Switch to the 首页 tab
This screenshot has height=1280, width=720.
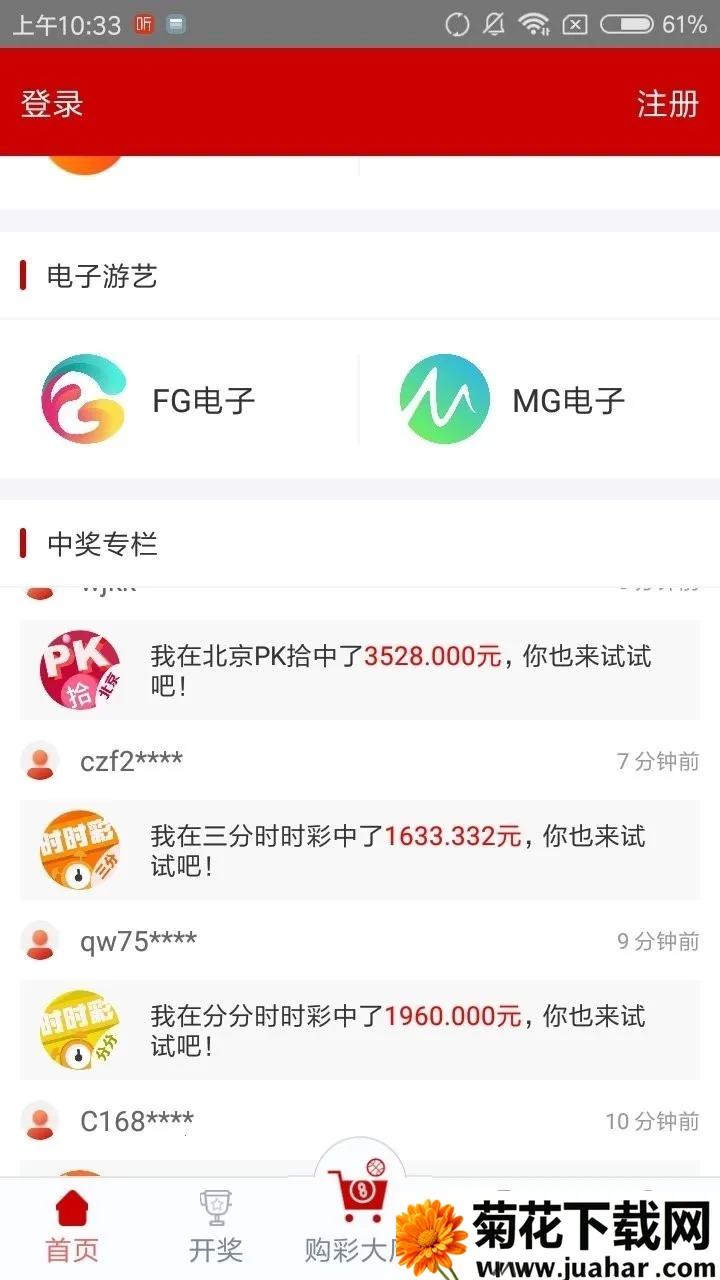[72, 1228]
